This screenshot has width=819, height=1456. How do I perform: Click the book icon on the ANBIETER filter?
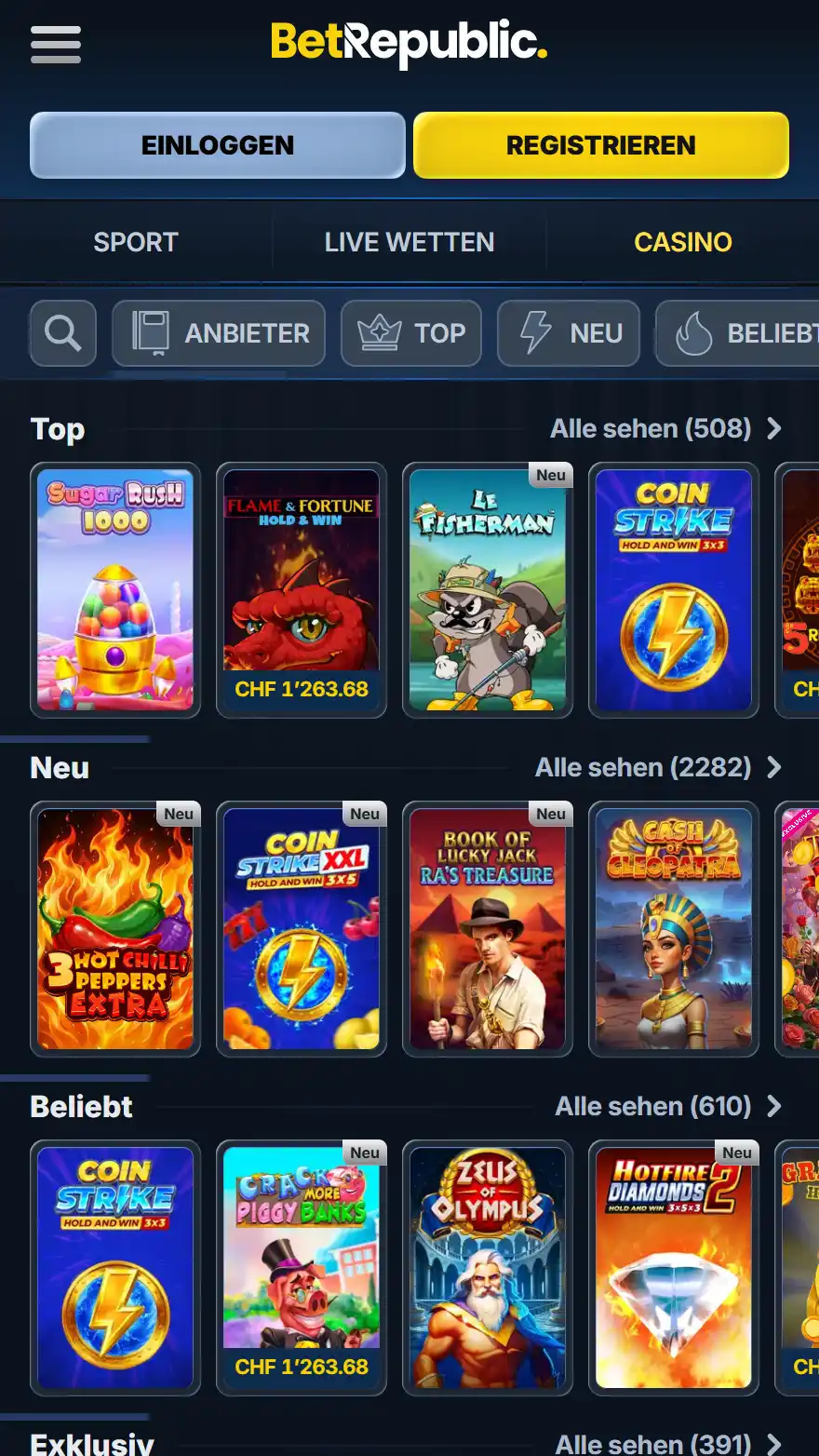point(151,333)
